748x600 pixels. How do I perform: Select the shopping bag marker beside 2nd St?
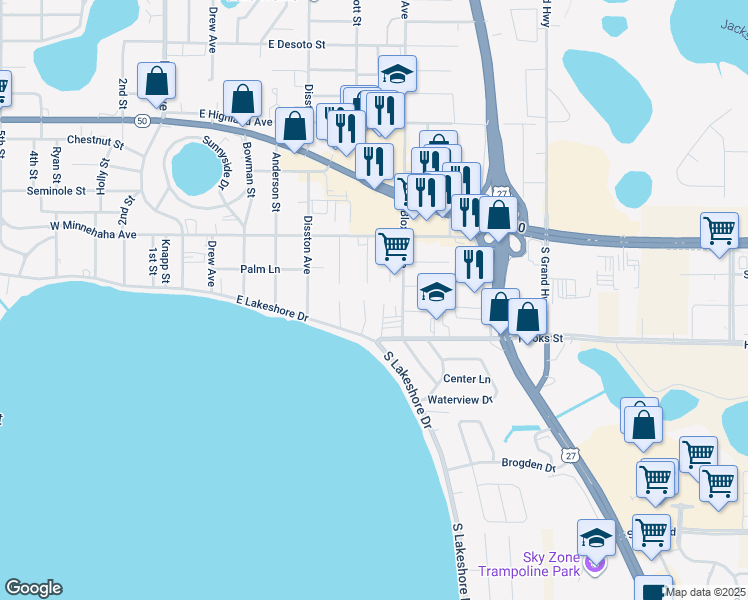[156, 85]
